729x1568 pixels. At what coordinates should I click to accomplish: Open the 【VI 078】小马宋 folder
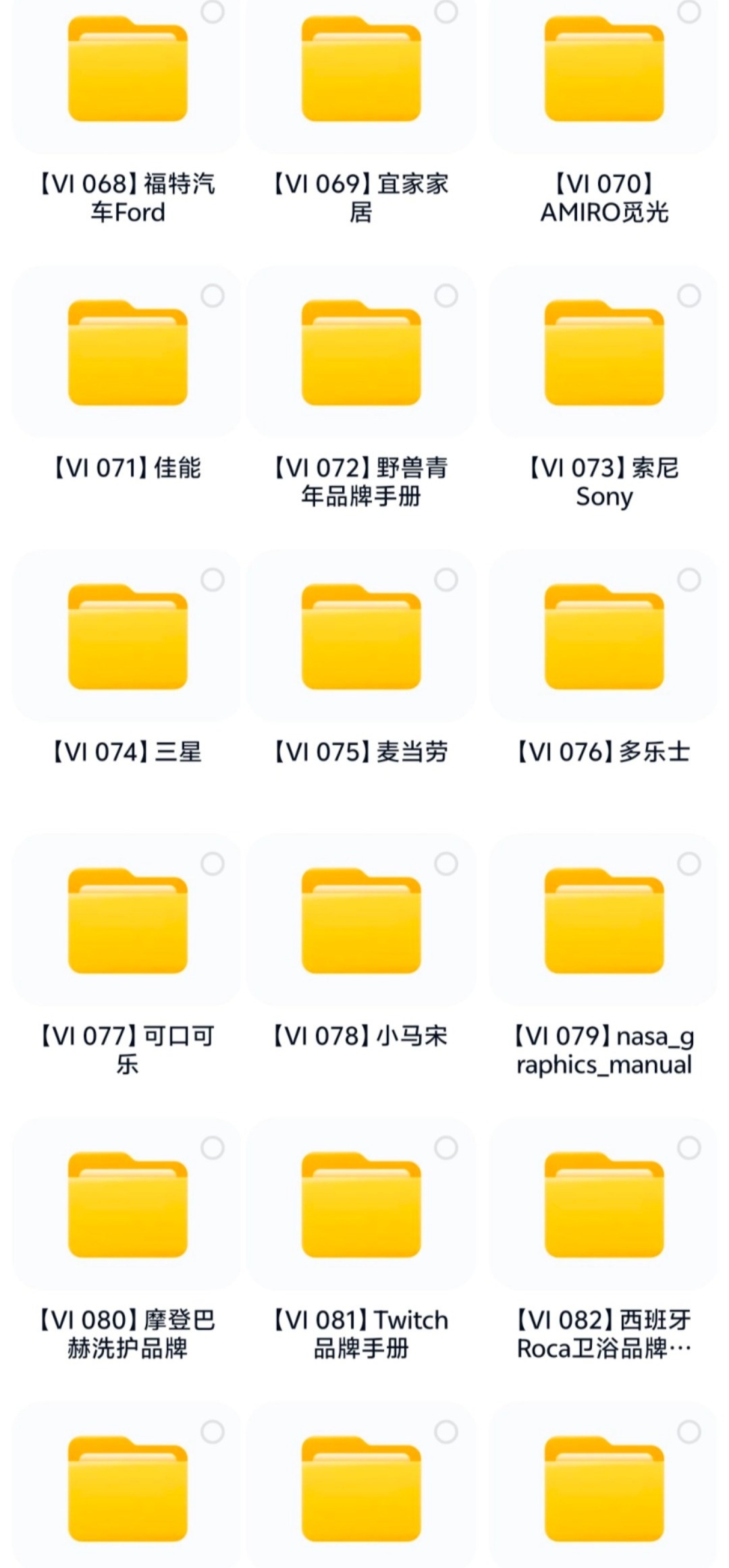[361, 922]
